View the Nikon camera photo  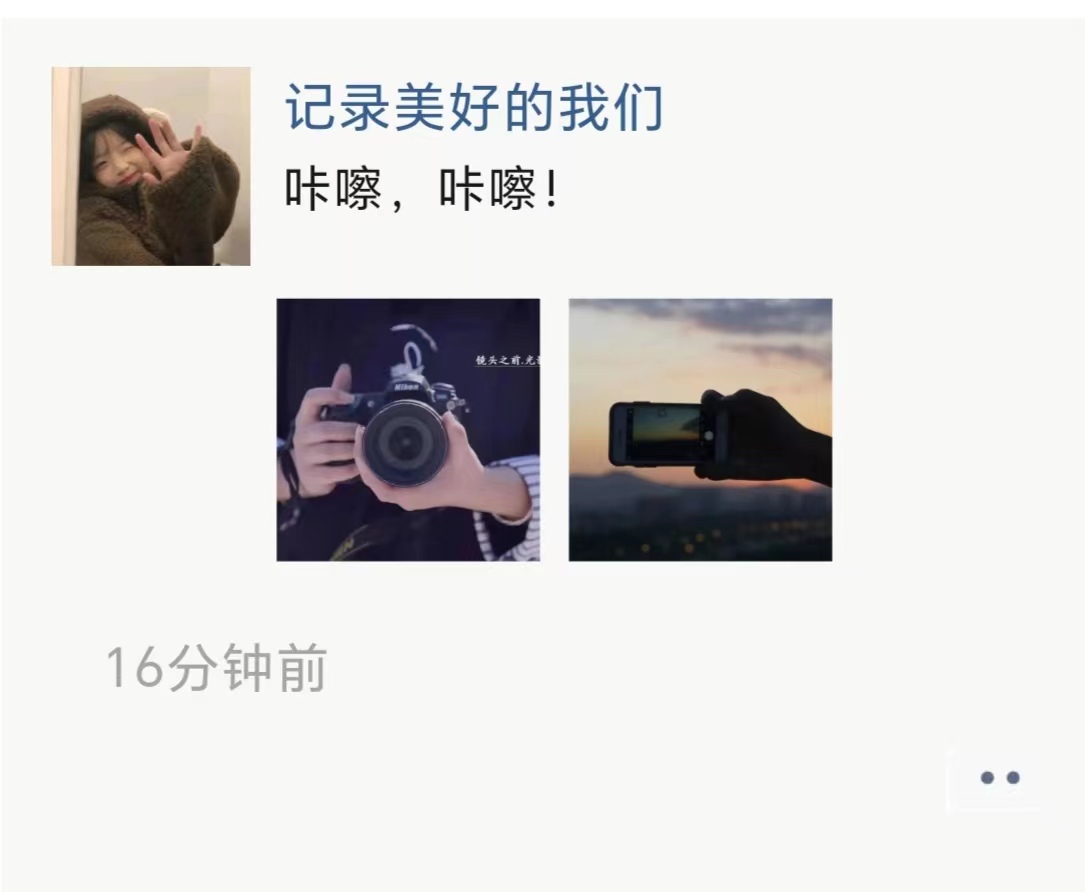408,430
